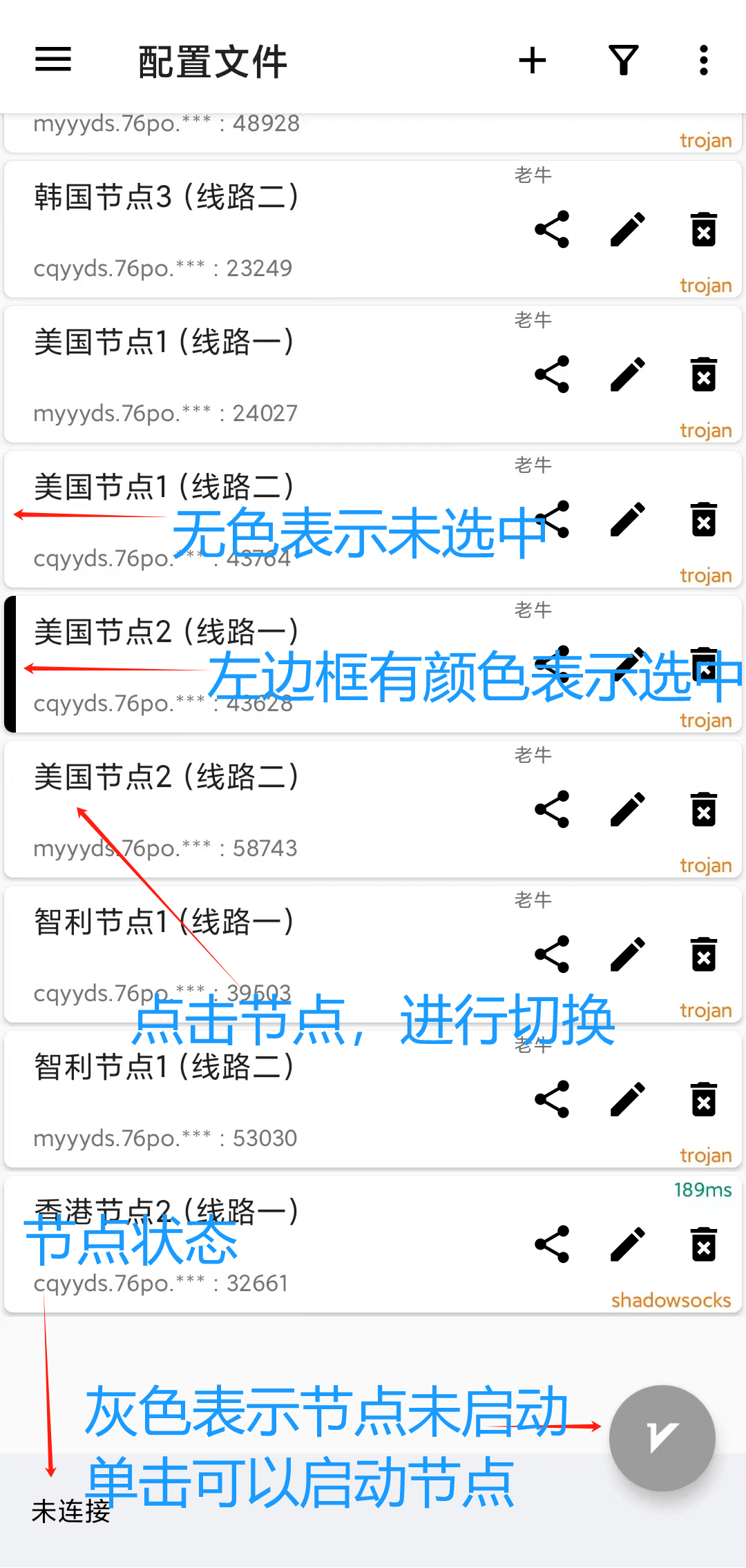Start the connection with the floating button
The width and height of the screenshot is (746, 1568).
click(662, 1438)
